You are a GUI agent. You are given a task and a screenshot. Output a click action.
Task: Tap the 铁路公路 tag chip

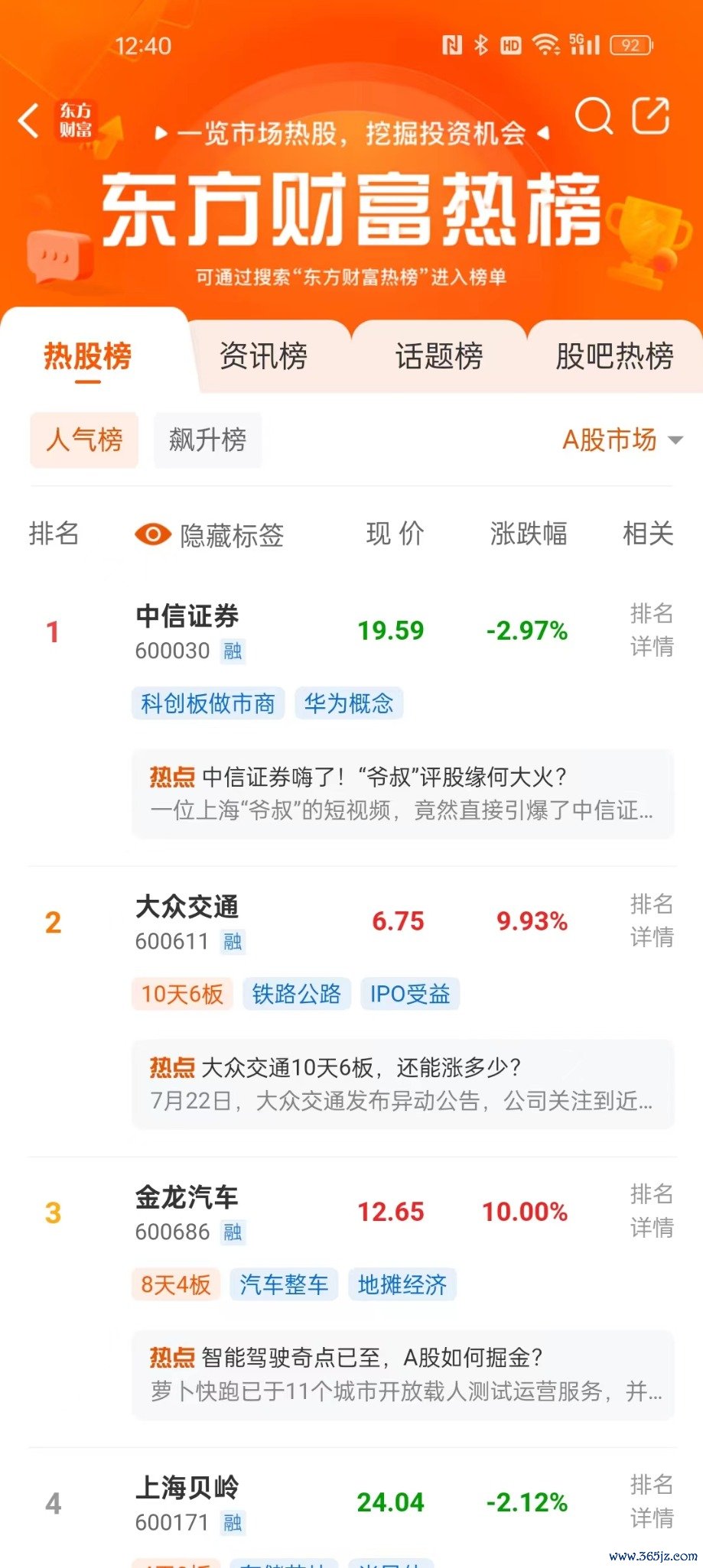tap(296, 994)
